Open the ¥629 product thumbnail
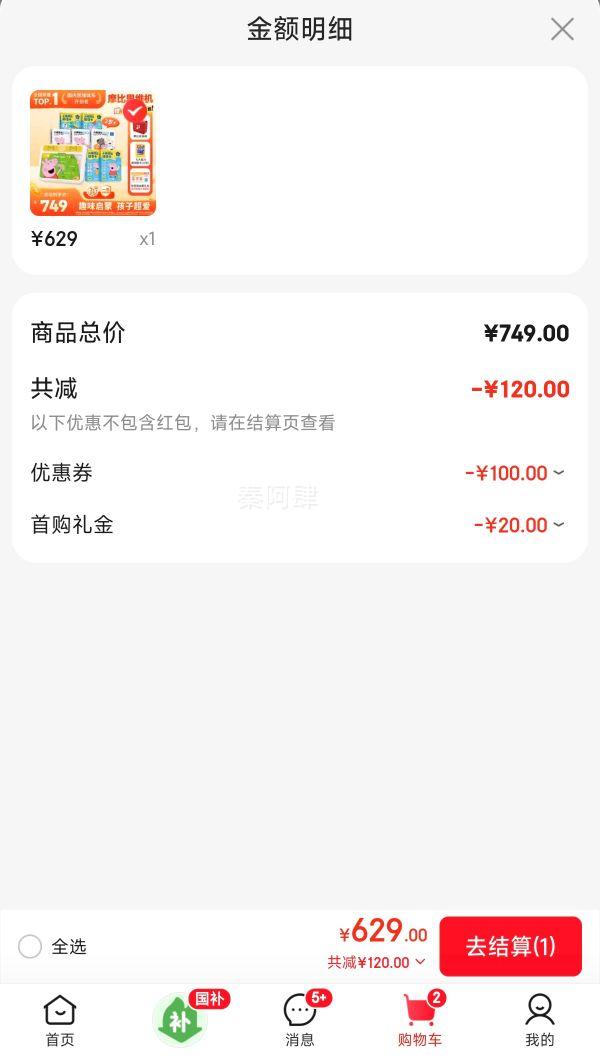Screen dimensions: 600x1059 click(93, 153)
